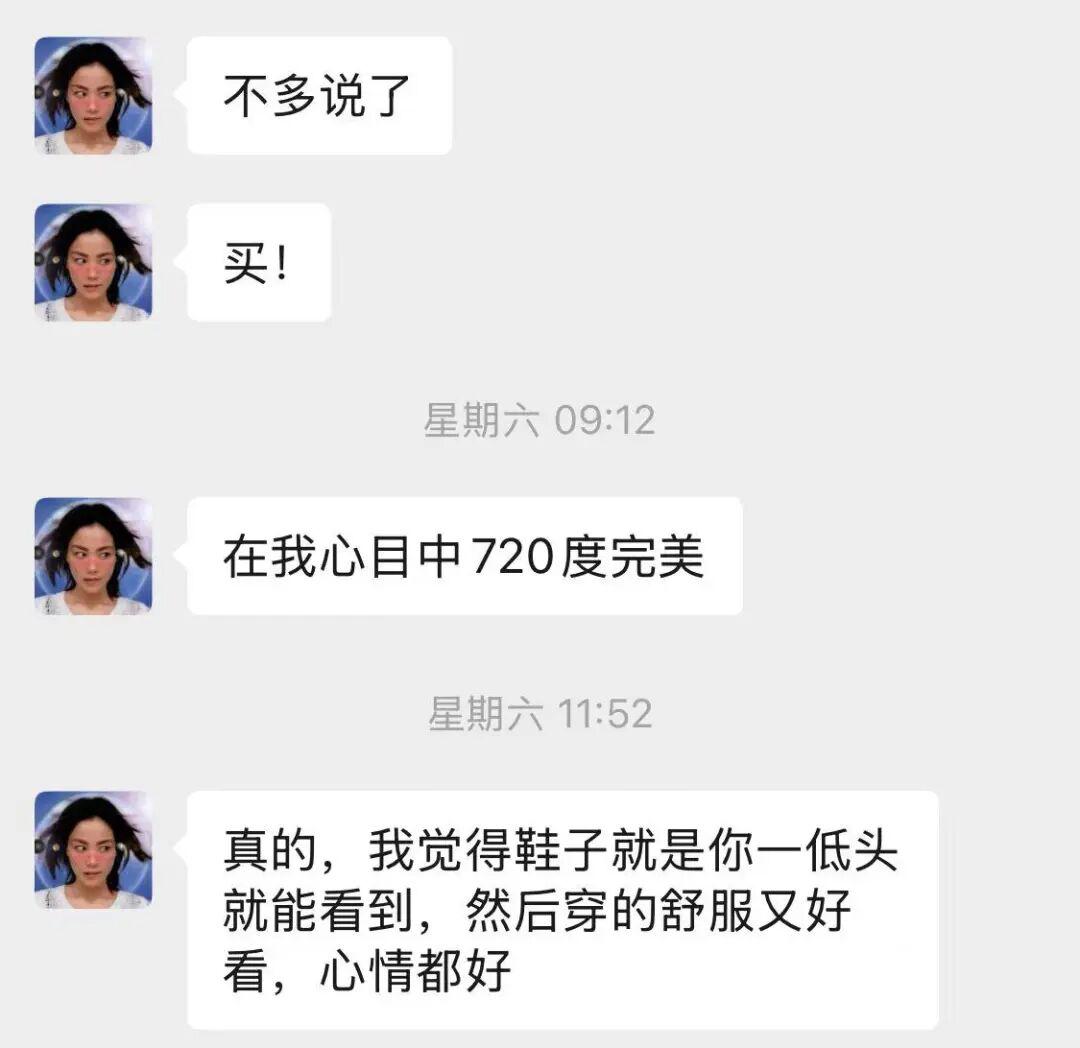Open sender's avatar beside "不多说了"
Viewport: 1080px width, 1048px height.
pyautogui.click(x=93, y=96)
